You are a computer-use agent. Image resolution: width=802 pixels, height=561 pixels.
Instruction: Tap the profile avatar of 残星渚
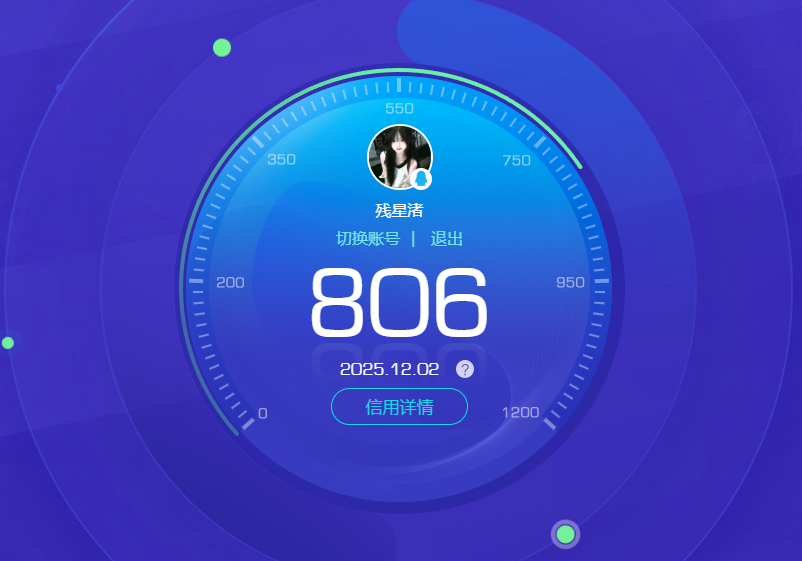pyautogui.click(x=399, y=157)
